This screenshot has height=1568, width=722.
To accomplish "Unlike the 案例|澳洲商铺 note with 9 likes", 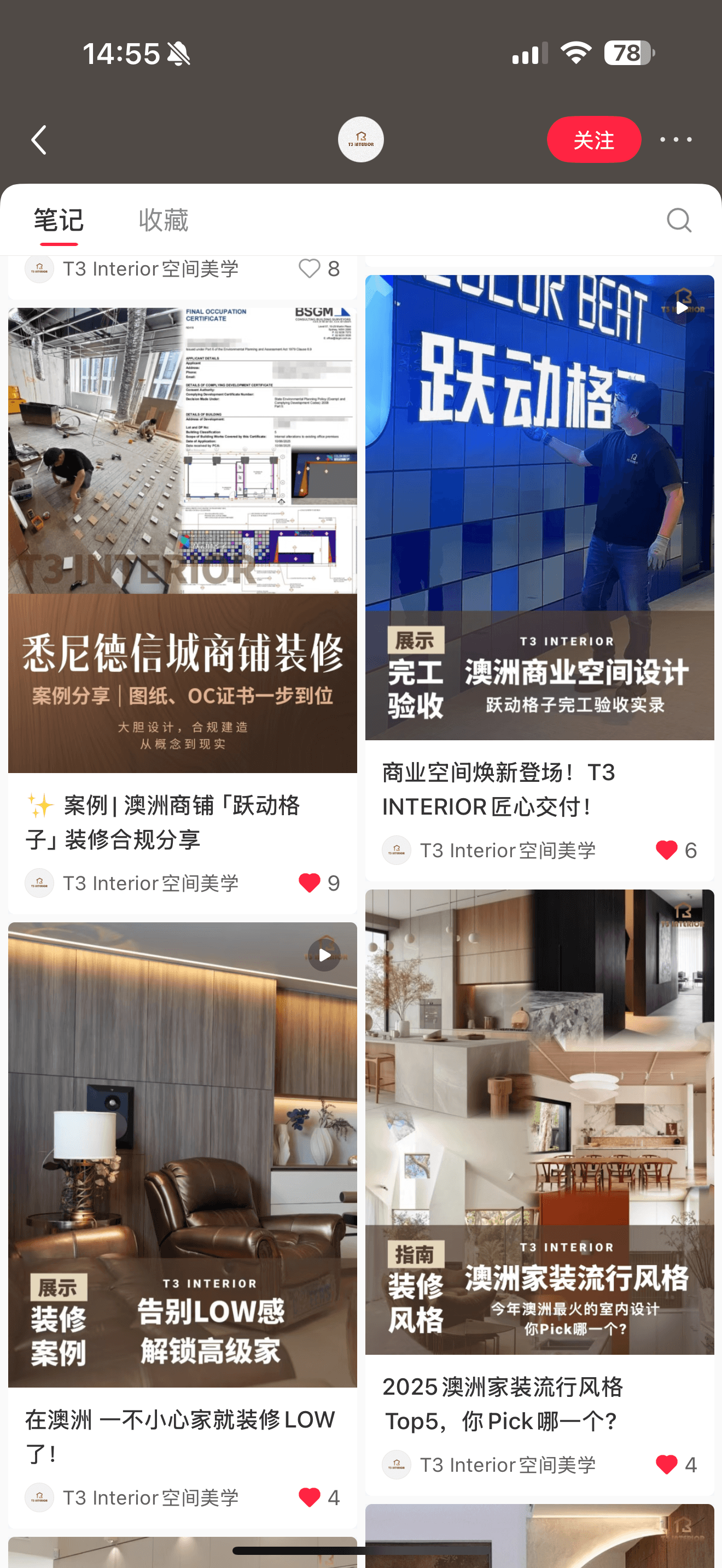I will tap(309, 882).
